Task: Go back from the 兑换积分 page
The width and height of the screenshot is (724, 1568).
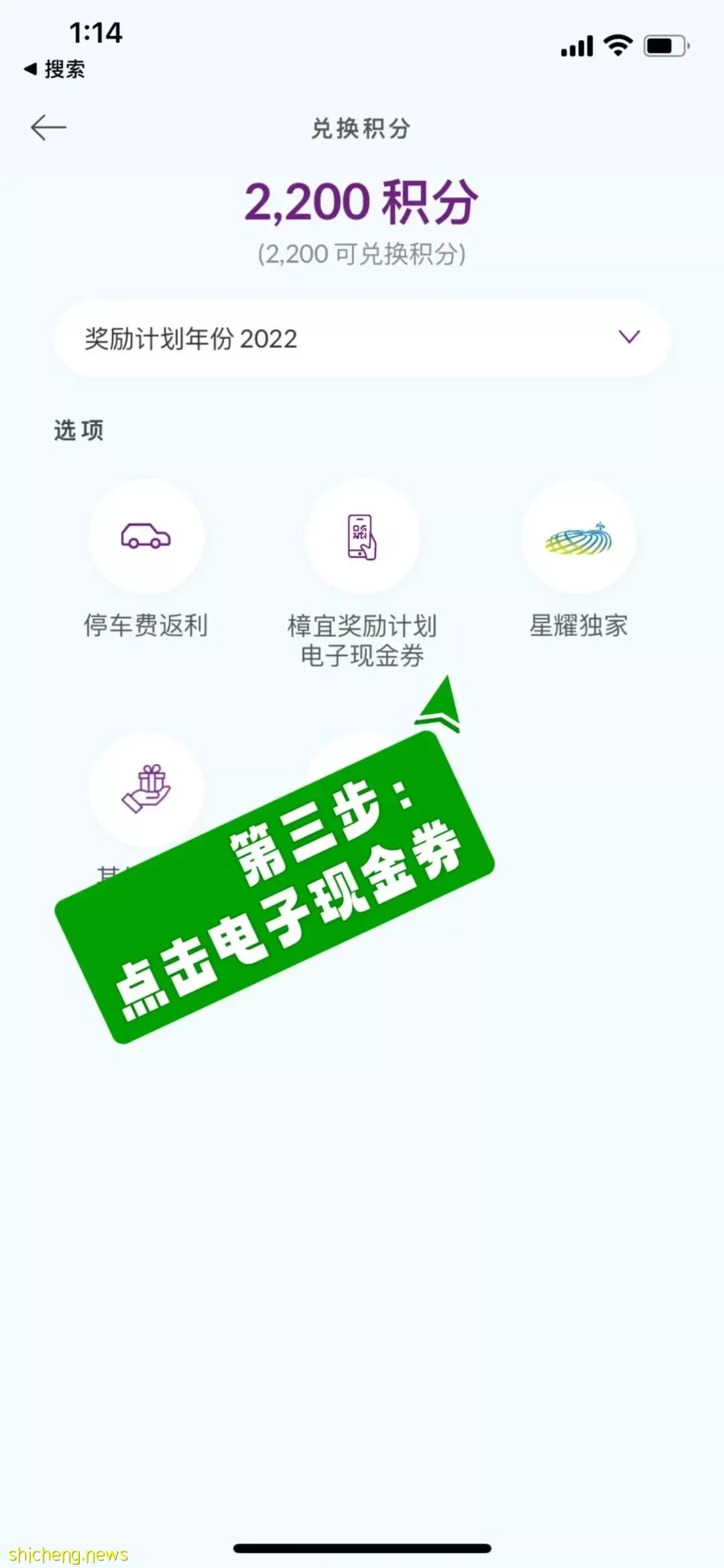Action: tap(49, 127)
